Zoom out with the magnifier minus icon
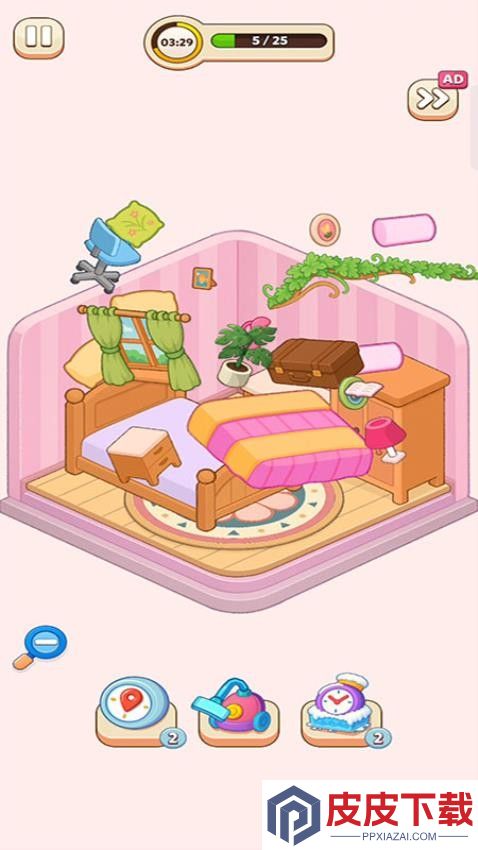Image resolution: width=478 pixels, height=850 pixels. tap(41, 647)
